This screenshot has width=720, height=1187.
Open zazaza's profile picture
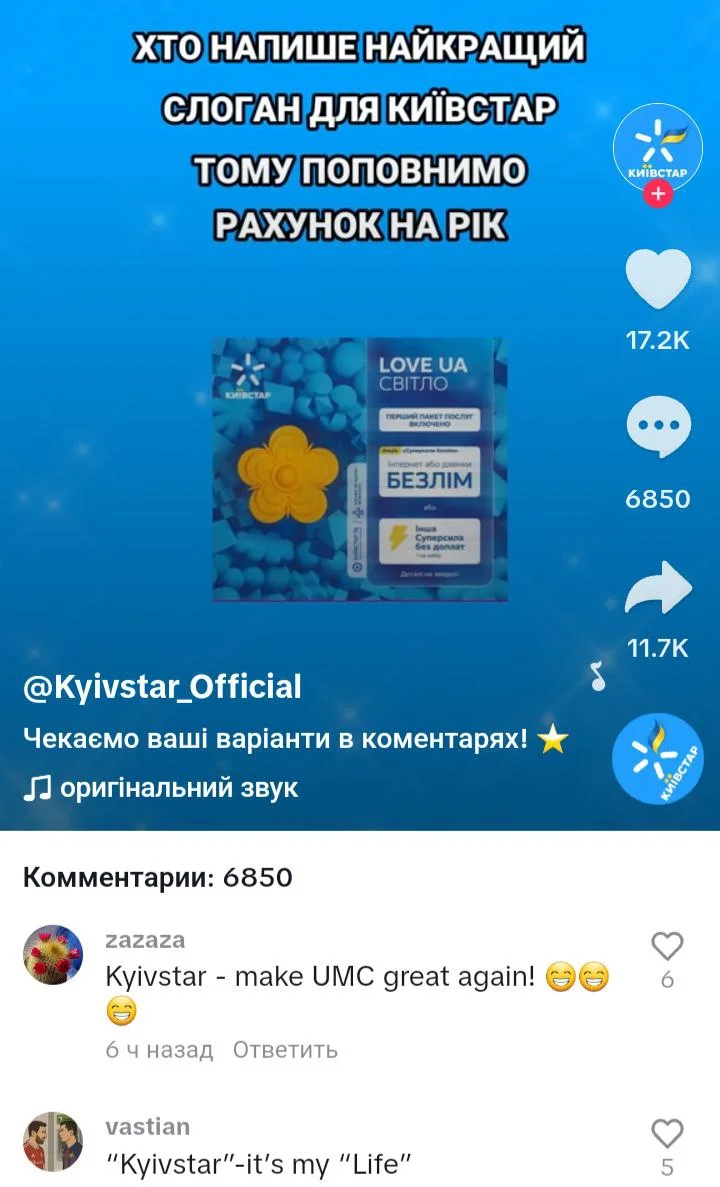point(52,955)
